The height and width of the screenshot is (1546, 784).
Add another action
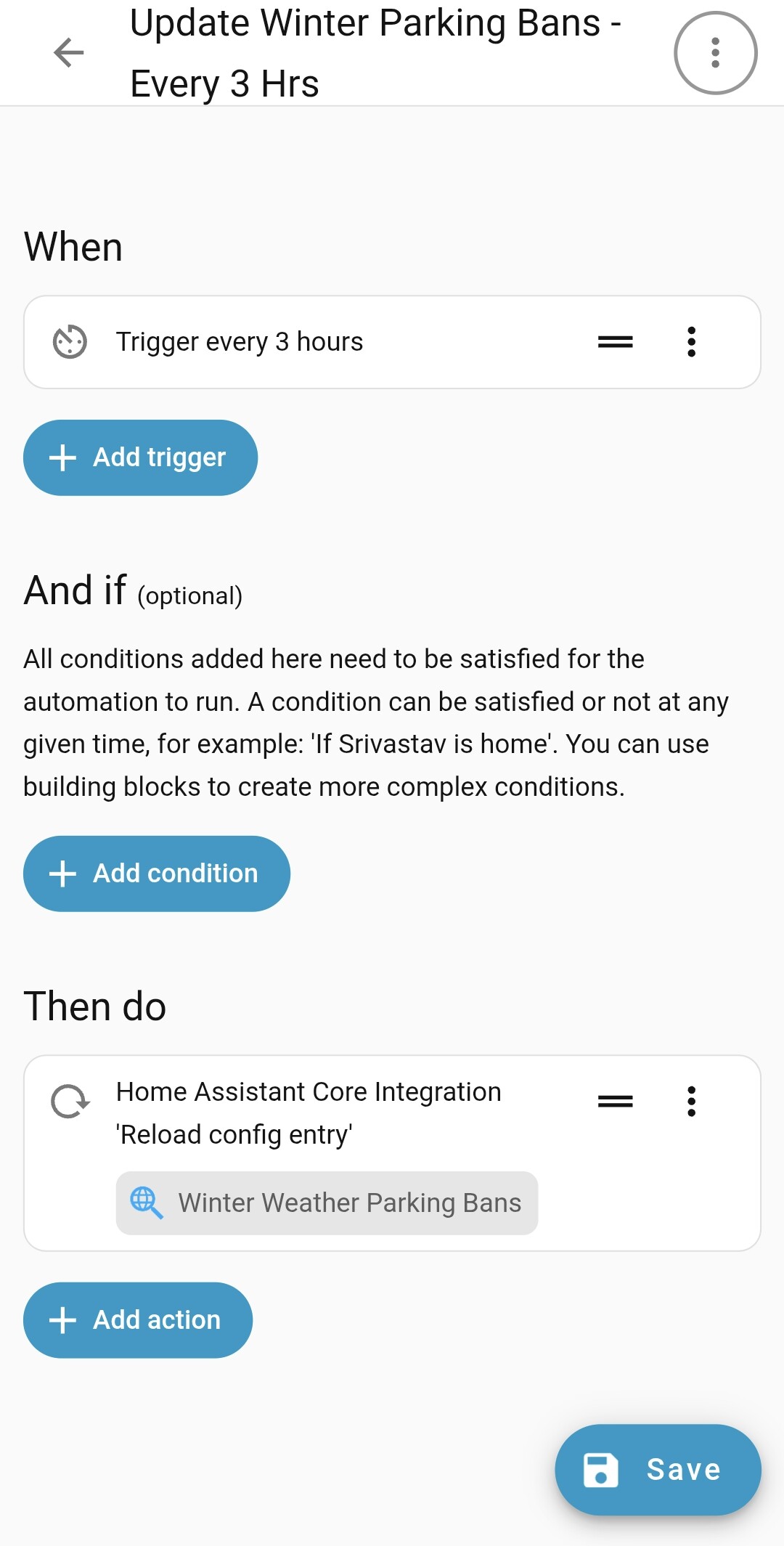[138, 1319]
